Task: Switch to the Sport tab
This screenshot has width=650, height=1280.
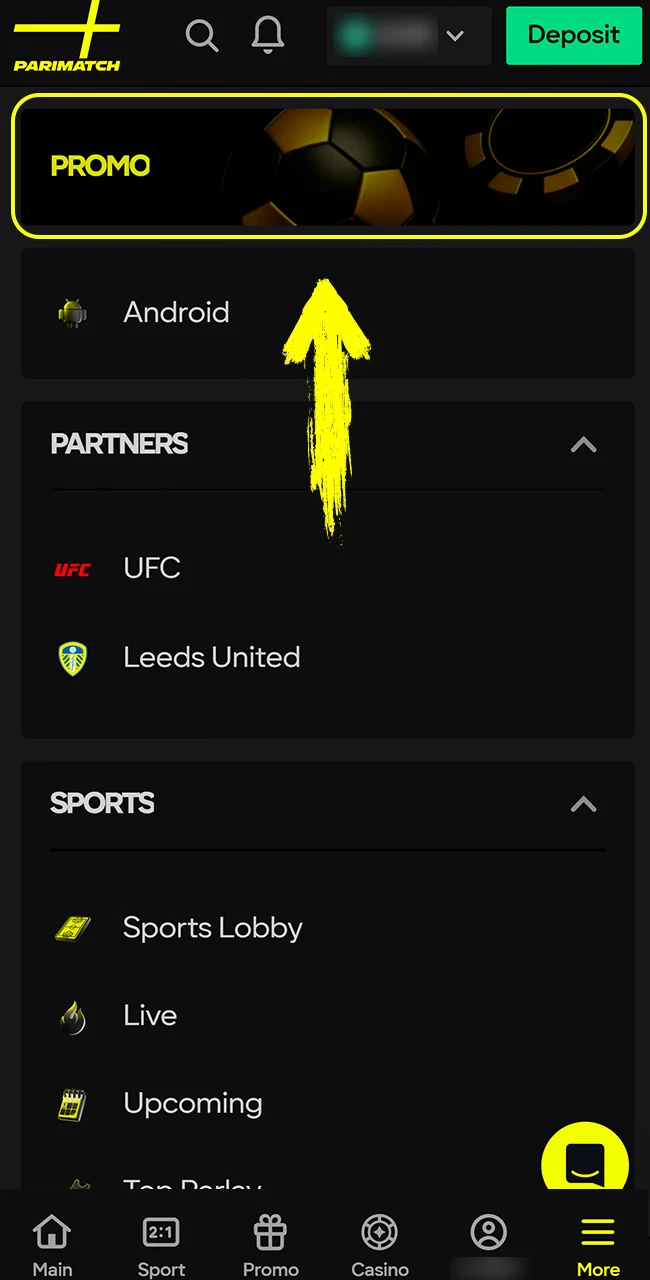Action: (161, 1245)
